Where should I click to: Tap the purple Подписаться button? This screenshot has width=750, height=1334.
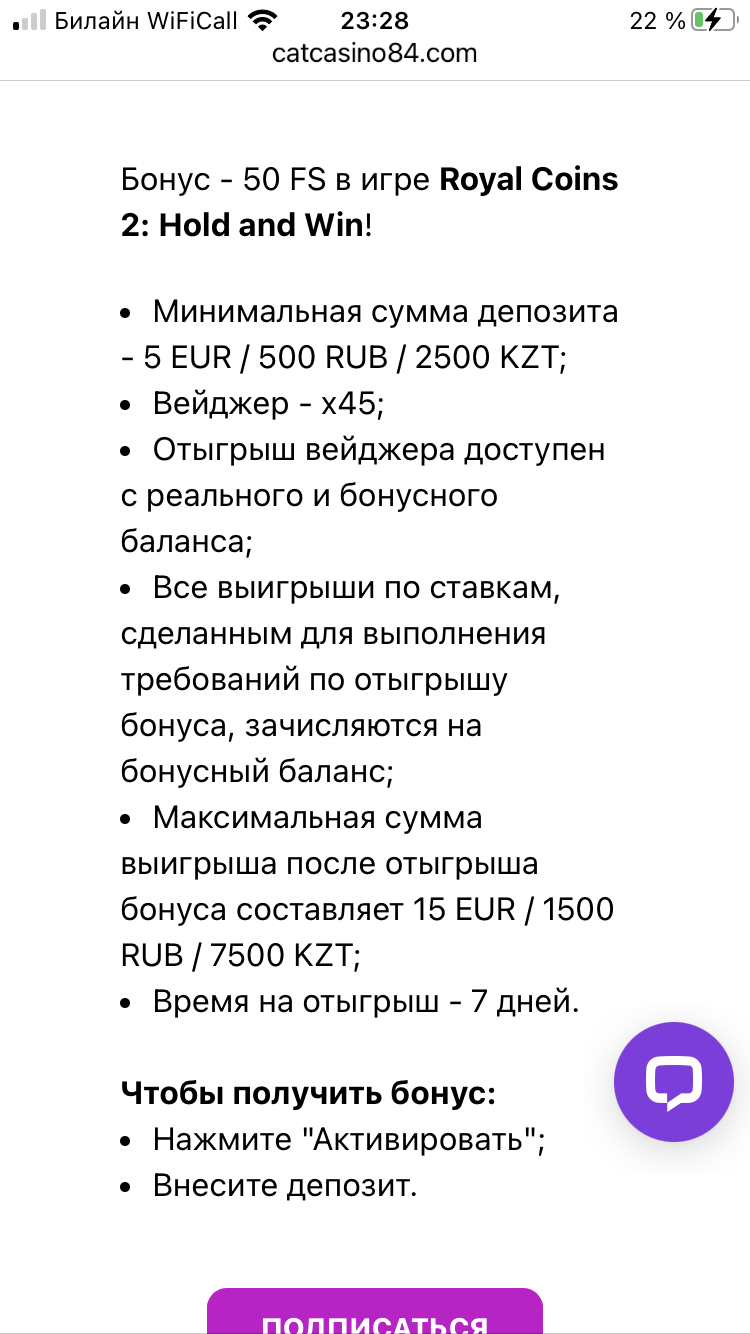pyautogui.click(x=375, y=1315)
